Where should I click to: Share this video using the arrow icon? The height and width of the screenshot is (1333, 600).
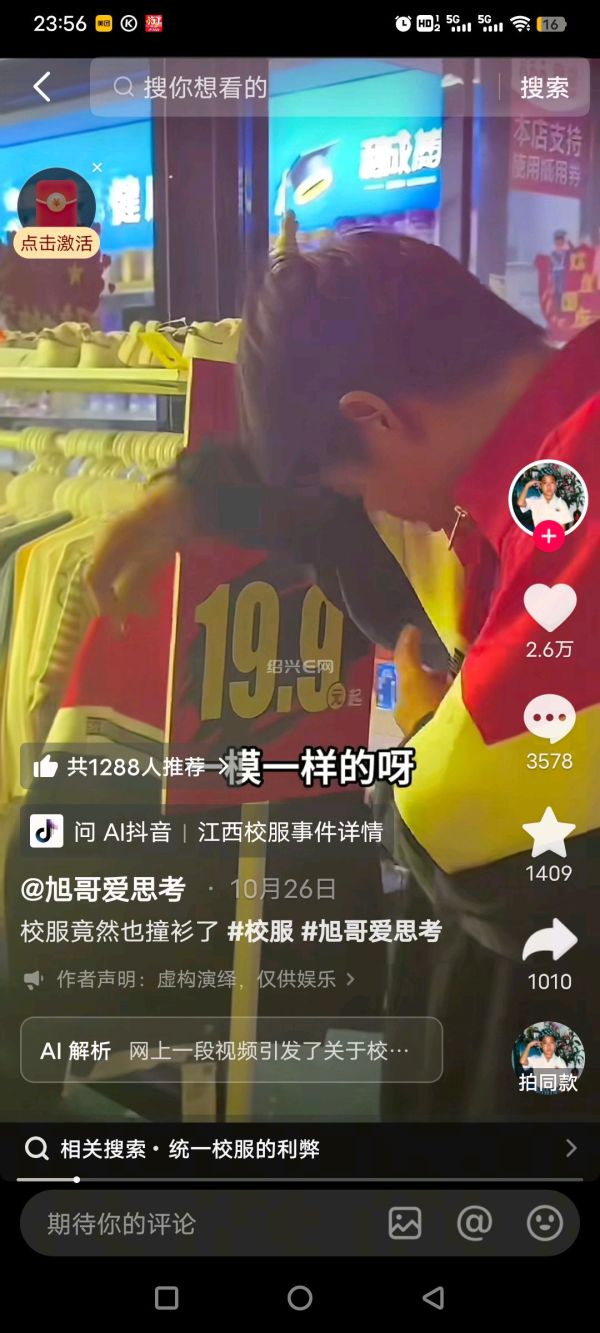549,941
